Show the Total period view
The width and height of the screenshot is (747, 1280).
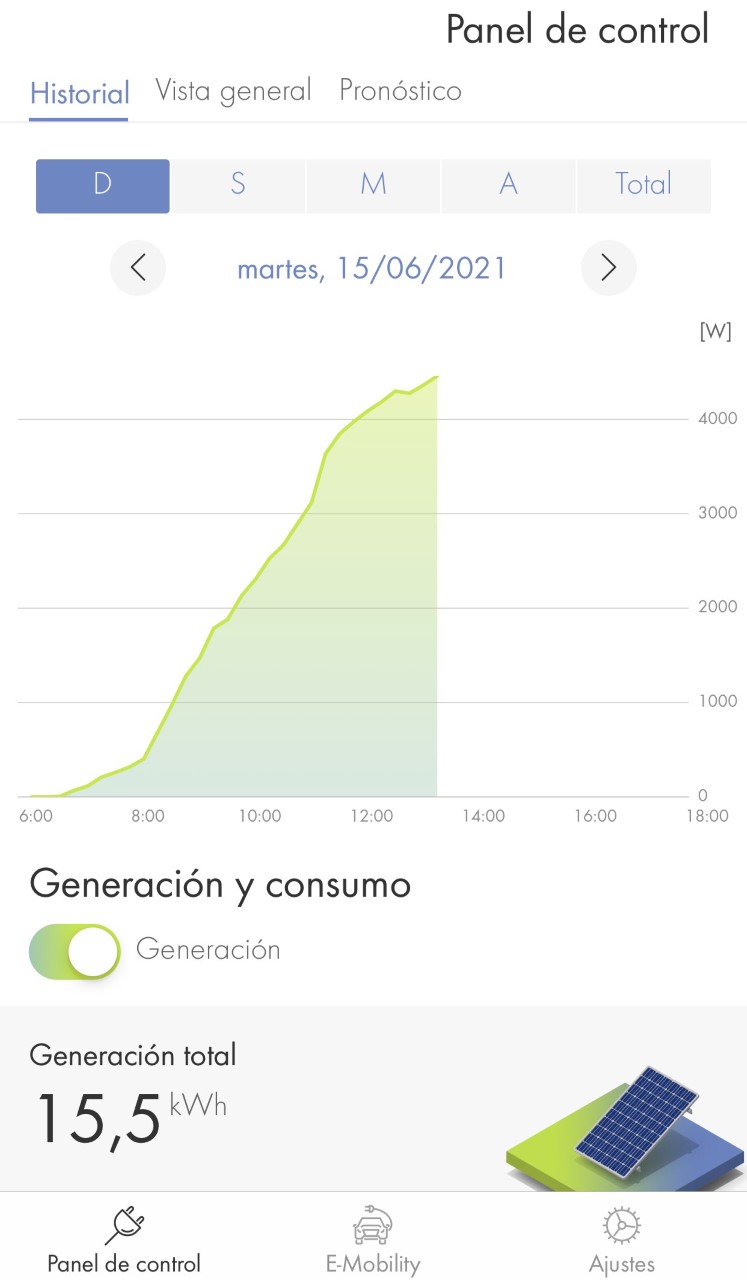coord(644,185)
